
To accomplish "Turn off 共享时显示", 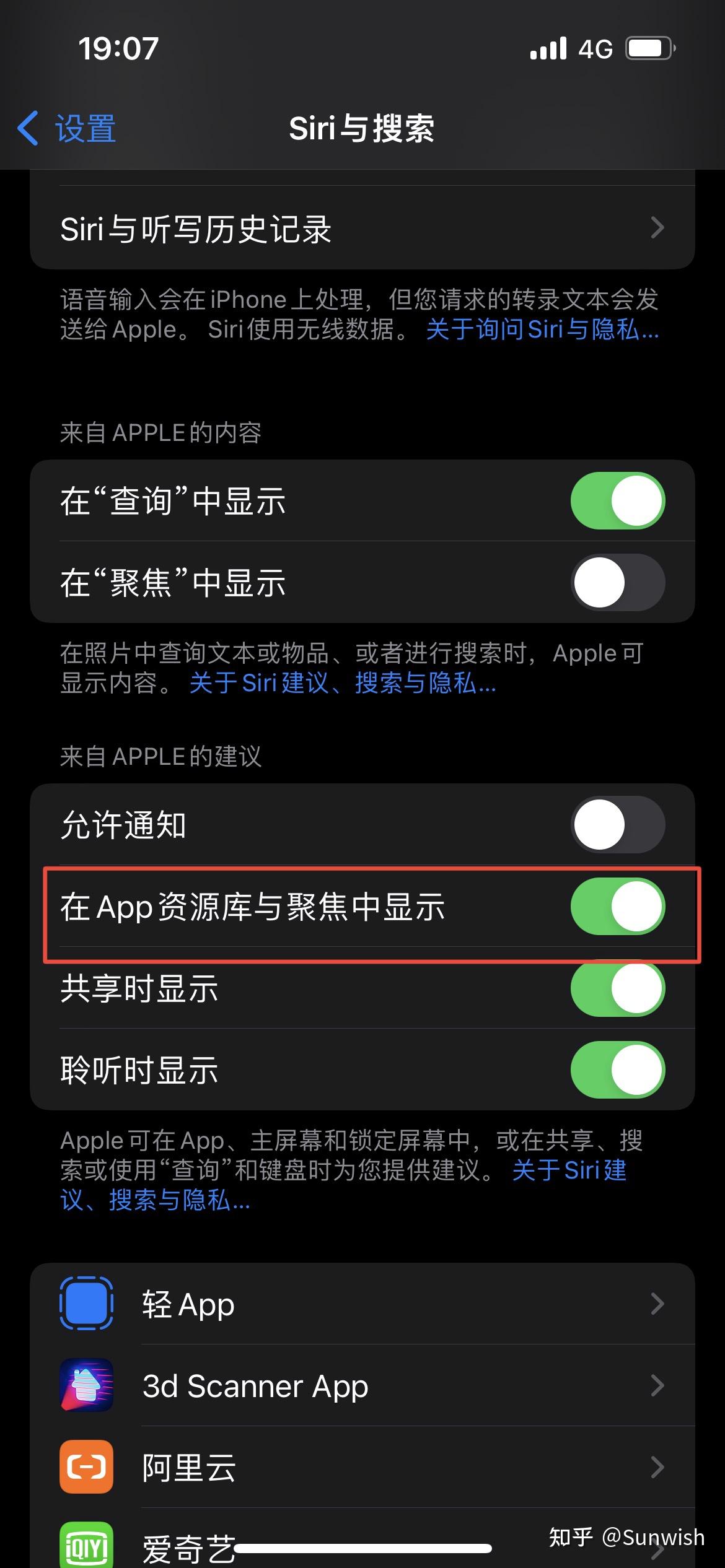I will [618, 988].
